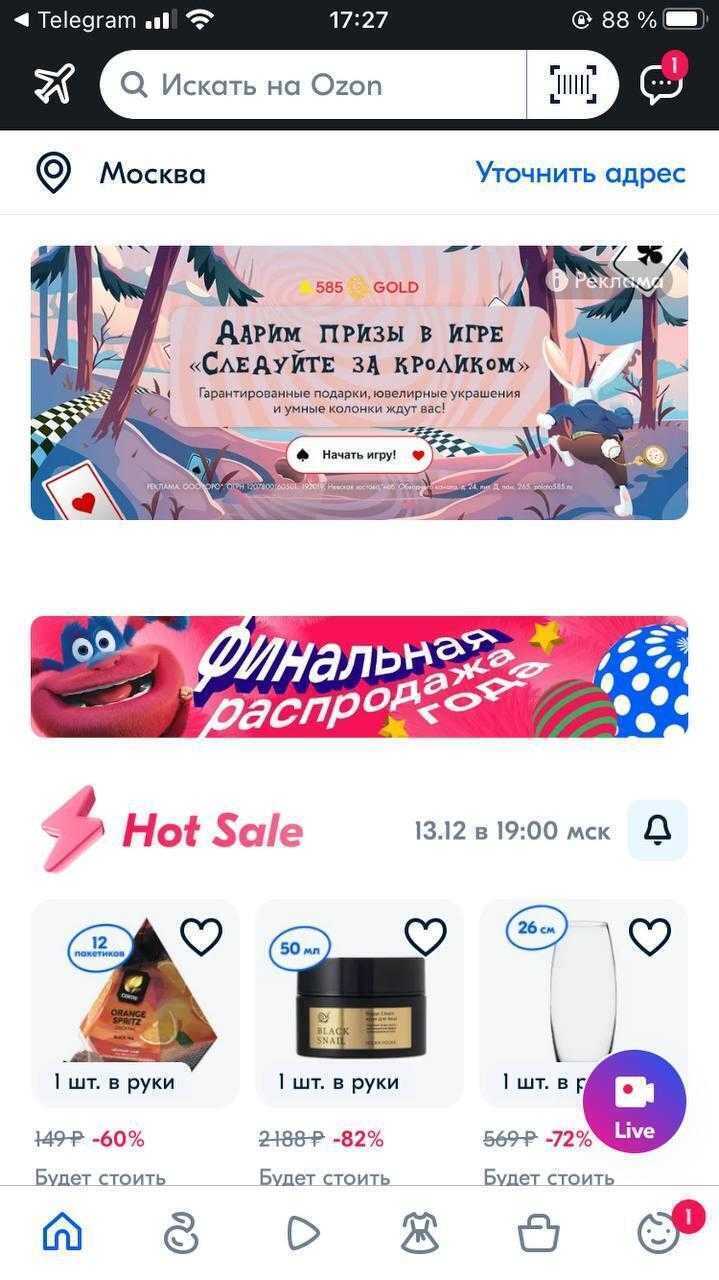This screenshot has height=1280, width=719.
Task: Open the clothing dress tab
Action: [420, 1233]
